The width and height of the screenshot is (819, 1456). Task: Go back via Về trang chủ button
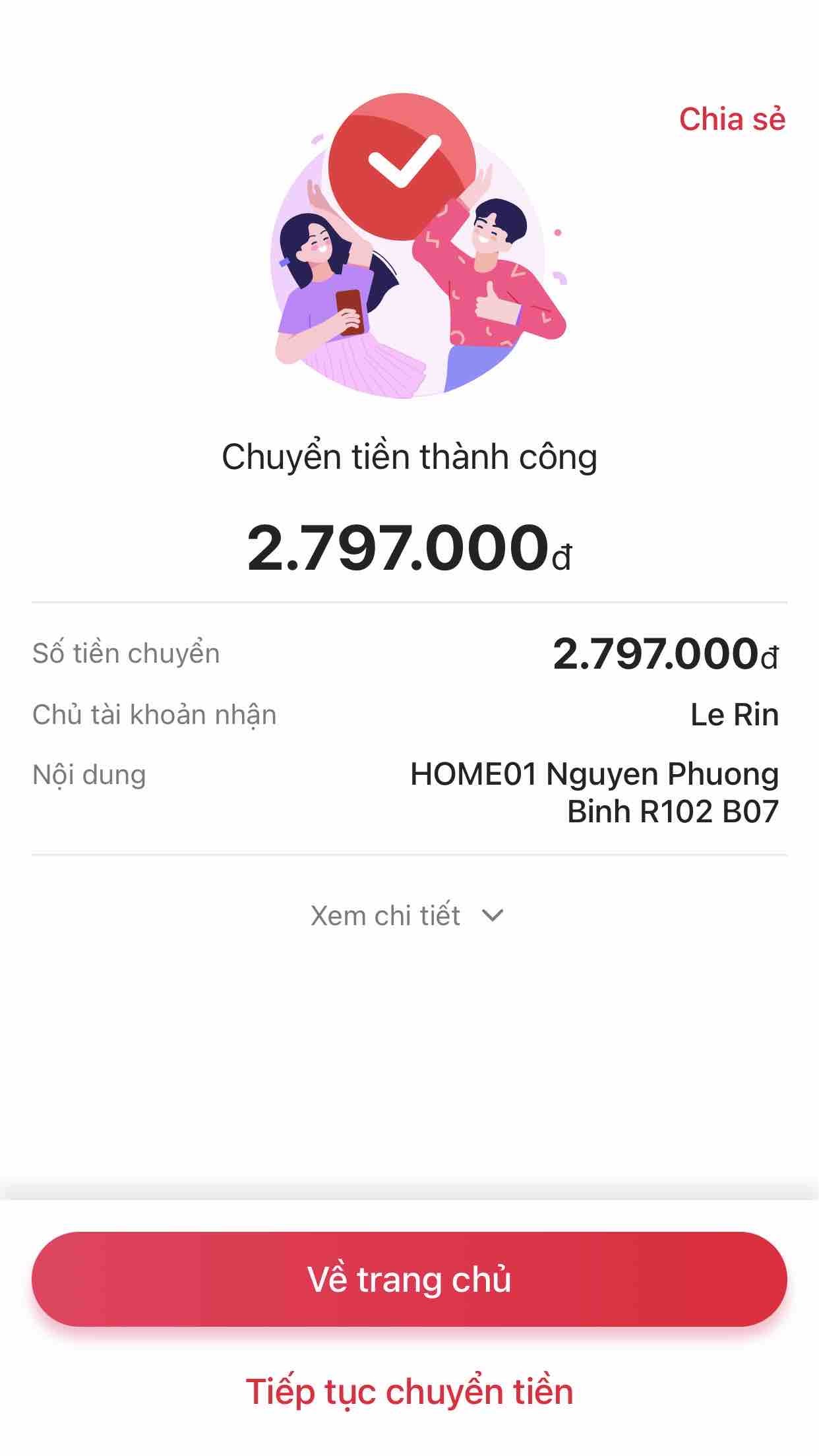click(409, 1279)
